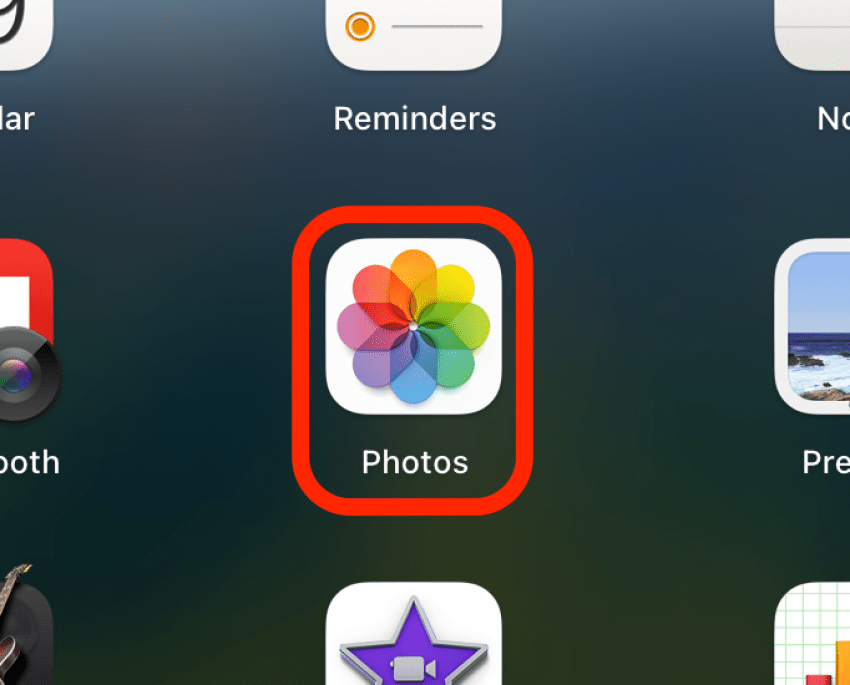This screenshot has height=685, width=850.
Task: Open the iMovie purple star icon
Action: pyautogui.click(x=413, y=638)
